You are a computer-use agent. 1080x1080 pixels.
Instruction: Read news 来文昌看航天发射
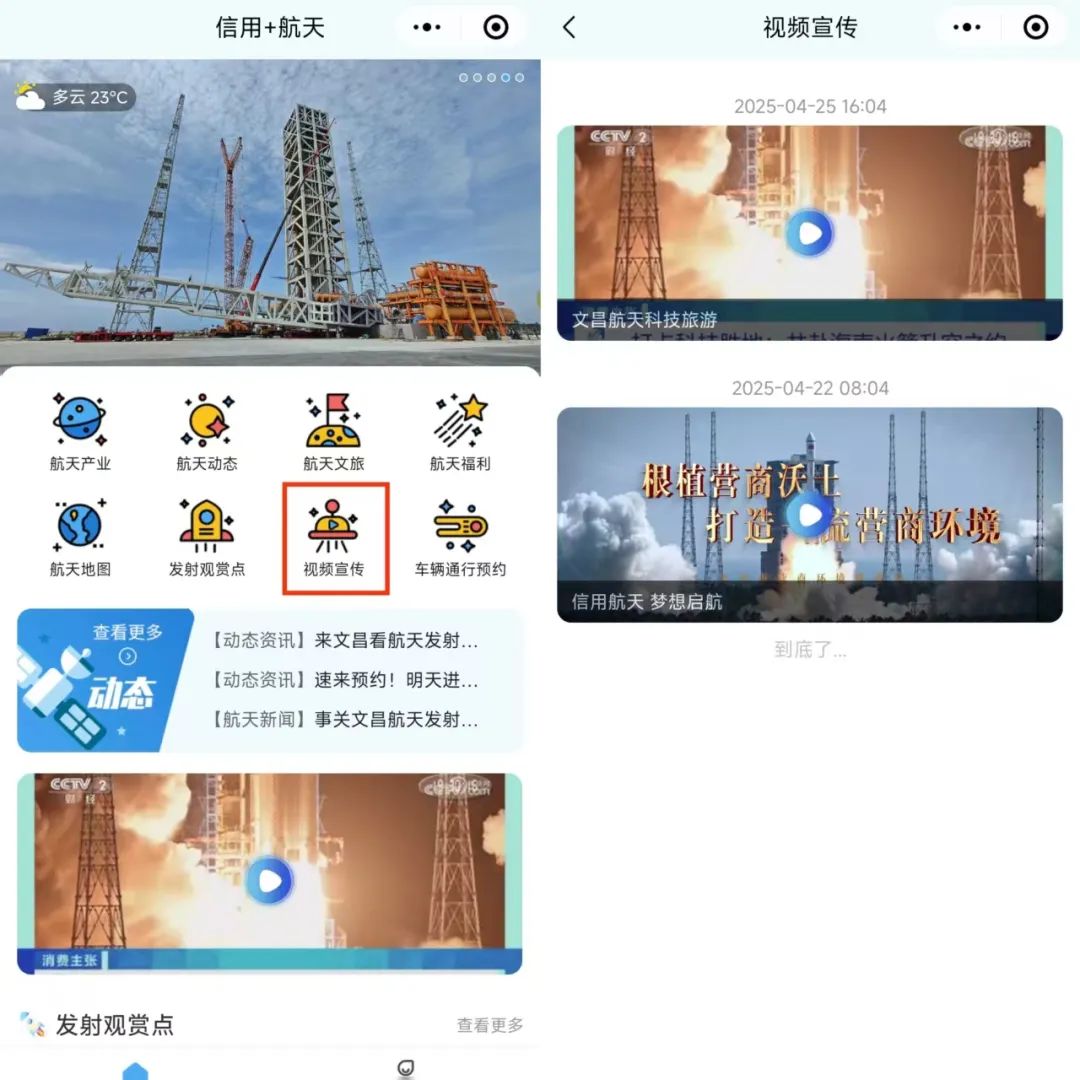(346, 640)
